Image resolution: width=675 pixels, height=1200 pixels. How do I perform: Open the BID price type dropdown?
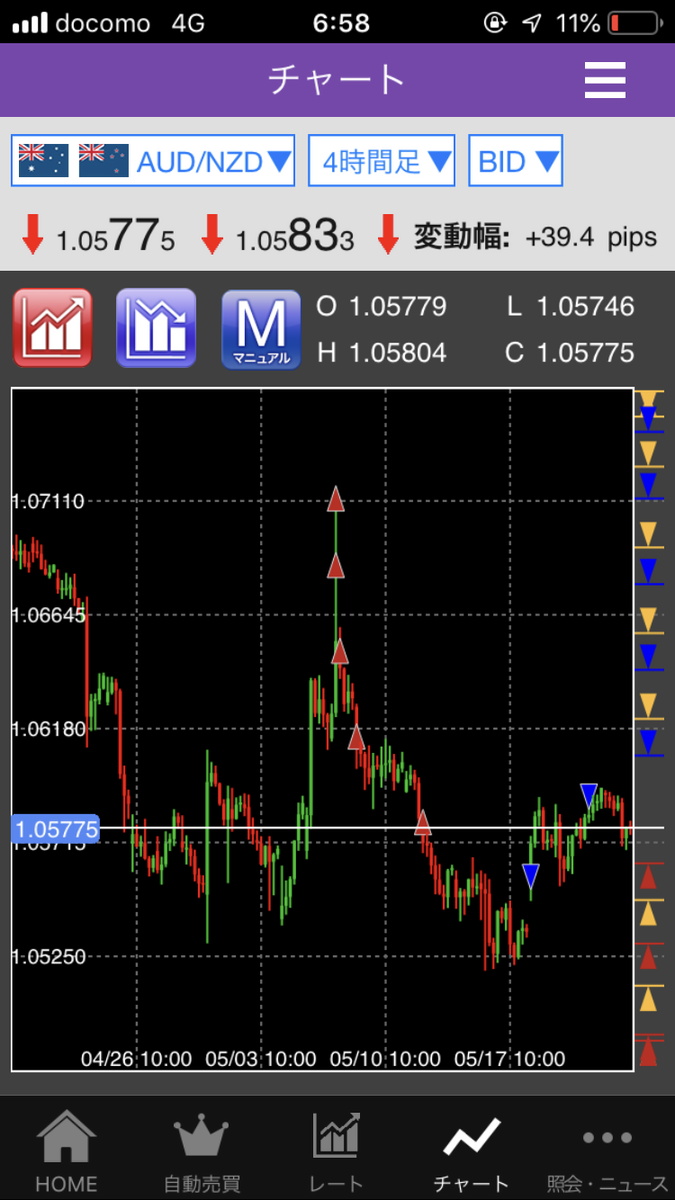515,161
